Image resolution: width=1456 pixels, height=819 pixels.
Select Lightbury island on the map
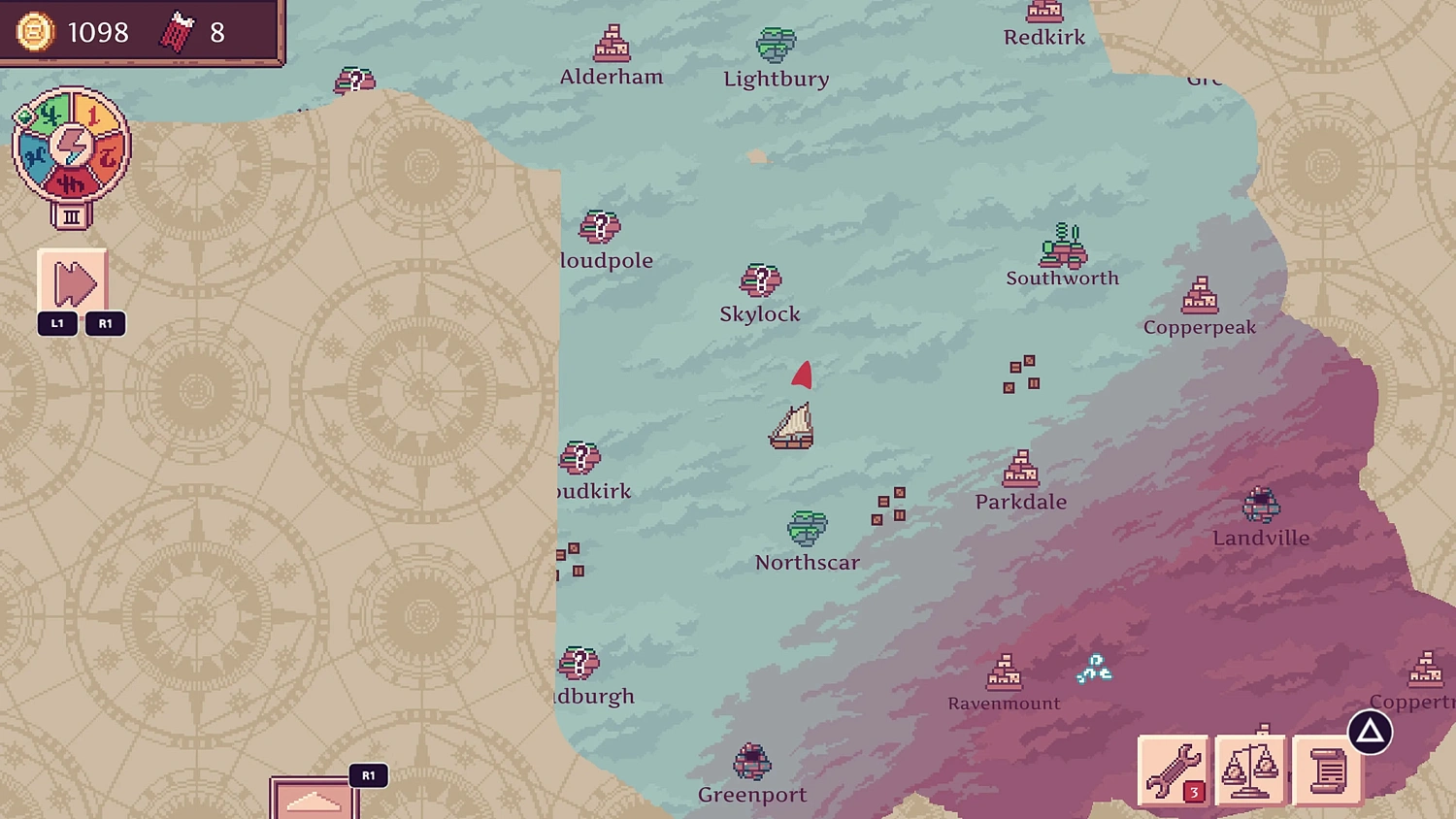(x=776, y=45)
